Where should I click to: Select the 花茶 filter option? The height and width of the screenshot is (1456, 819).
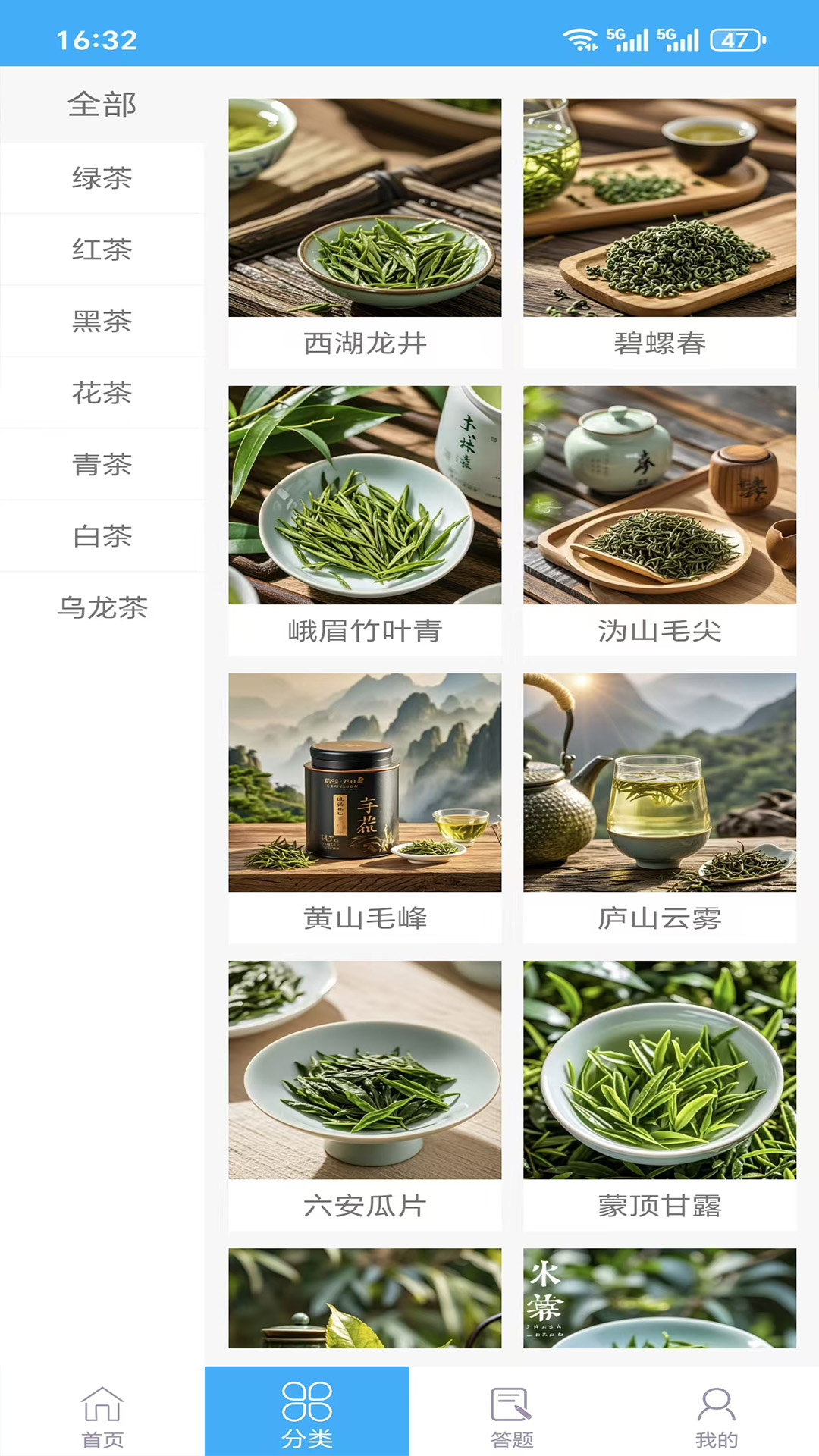coord(102,393)
